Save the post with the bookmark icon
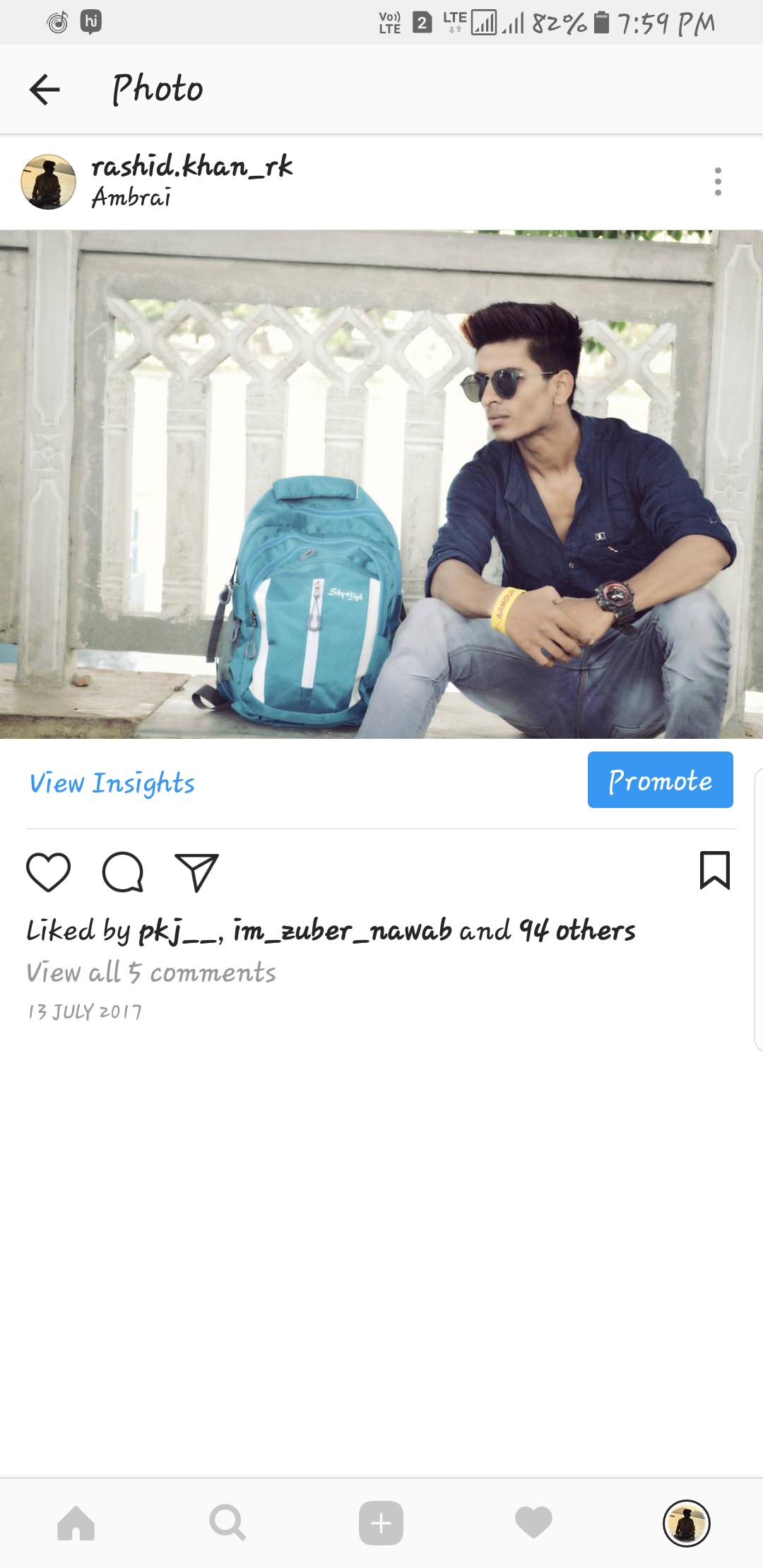This screenshot has height=1568, width=763. click(714, 870)
